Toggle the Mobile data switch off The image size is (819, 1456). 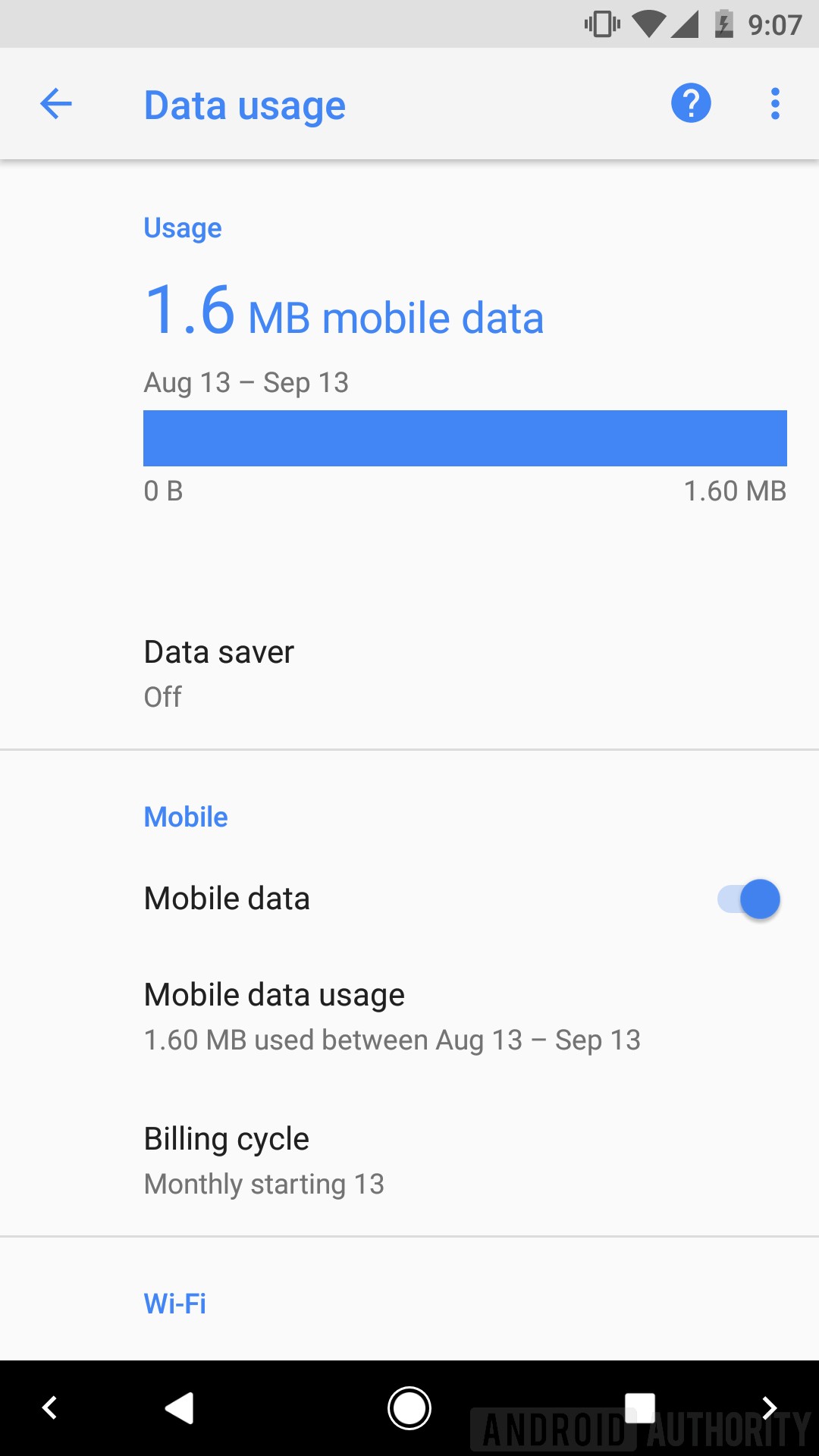tap(748, 899)
